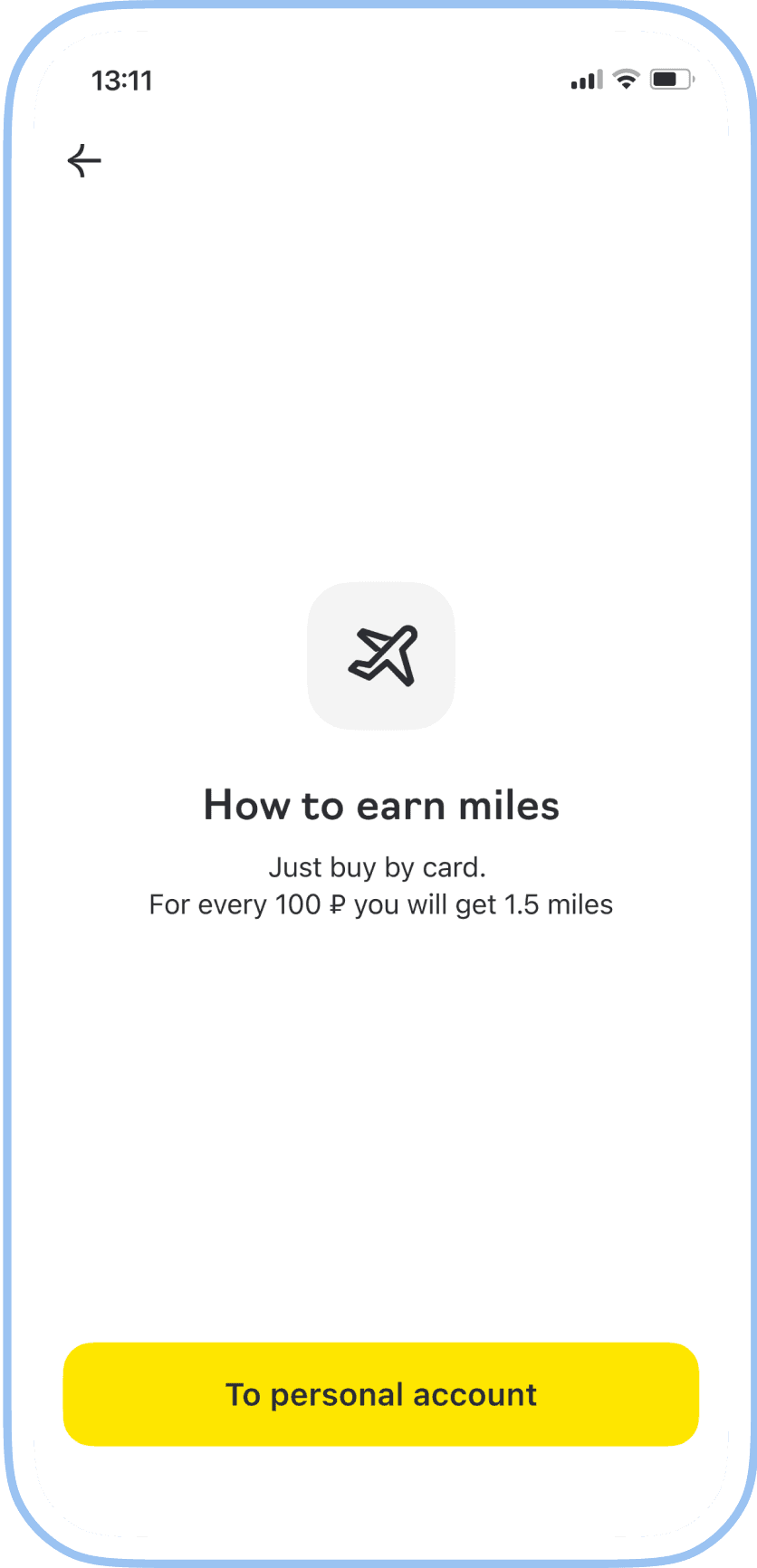Image resolution: width=757 pixels, height=1568 pixels.
Task: Tap the To personal account button
Action: click(x=381, y=1394)
